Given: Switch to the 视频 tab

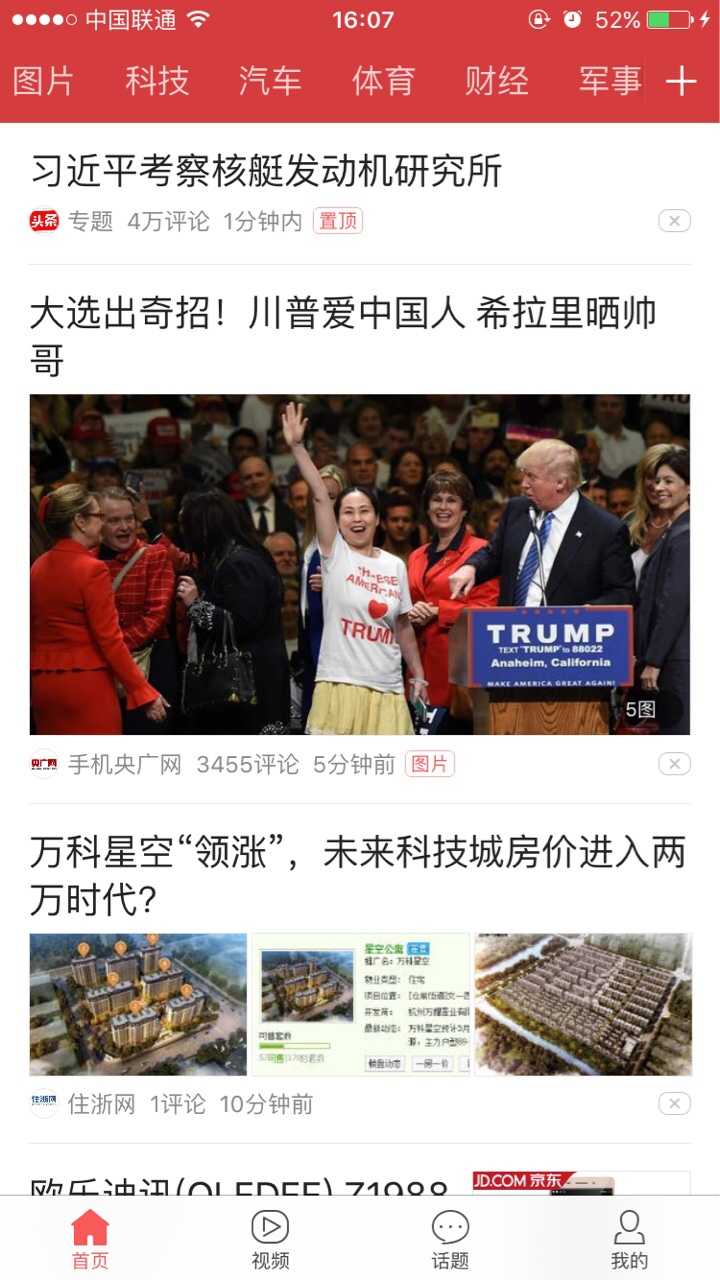Looking at the screenshot, I should pyautogui.click(x=270, y=1240).
